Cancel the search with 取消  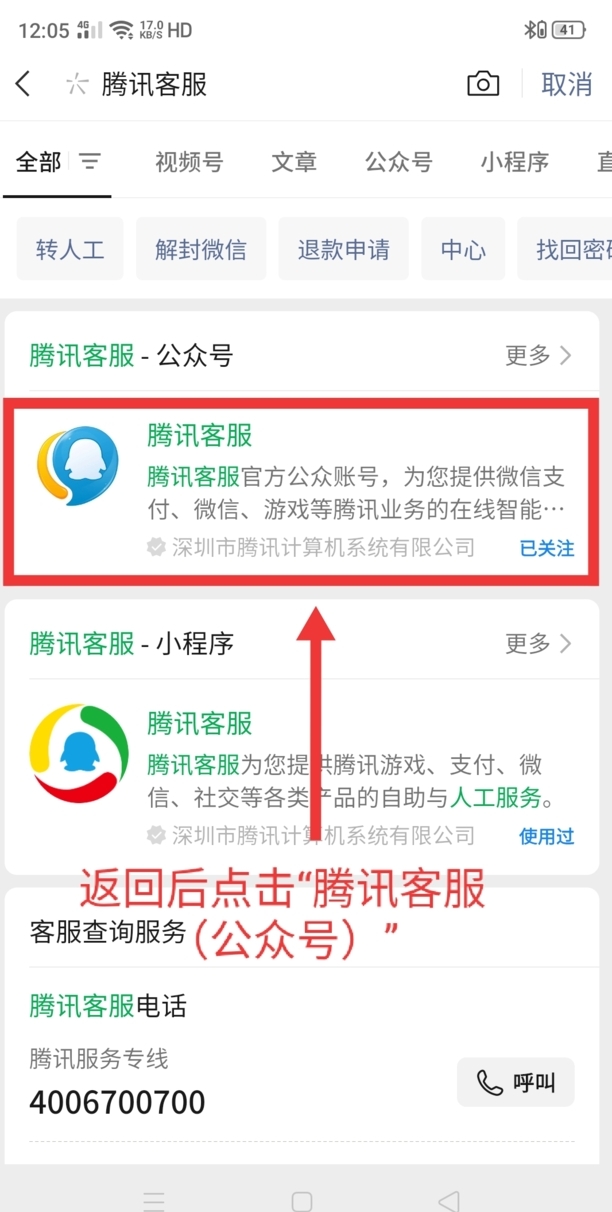[x=566, y=84]
